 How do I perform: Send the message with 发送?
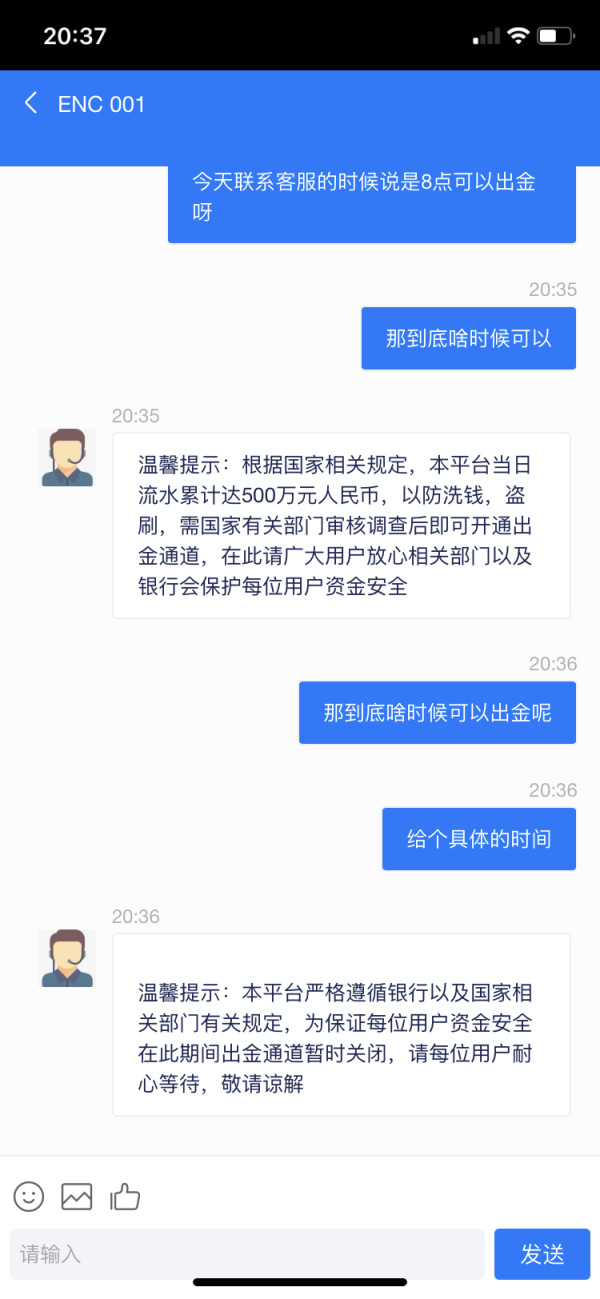[x=542, y=1254]
